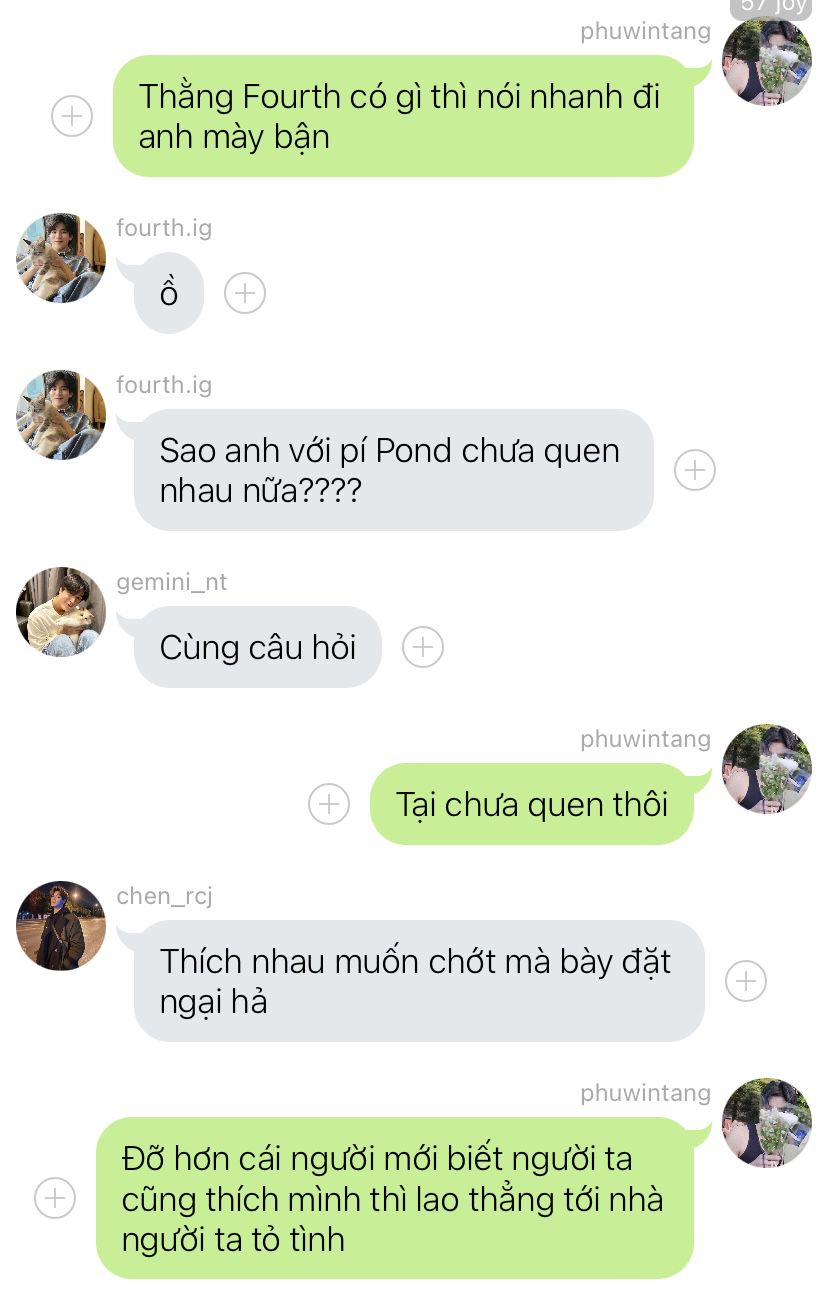Image resolution: width=828 pixels, height=1302 pixels.
Task: React to "Thích nhau muốn chốt" message
Action: (746, 981)
